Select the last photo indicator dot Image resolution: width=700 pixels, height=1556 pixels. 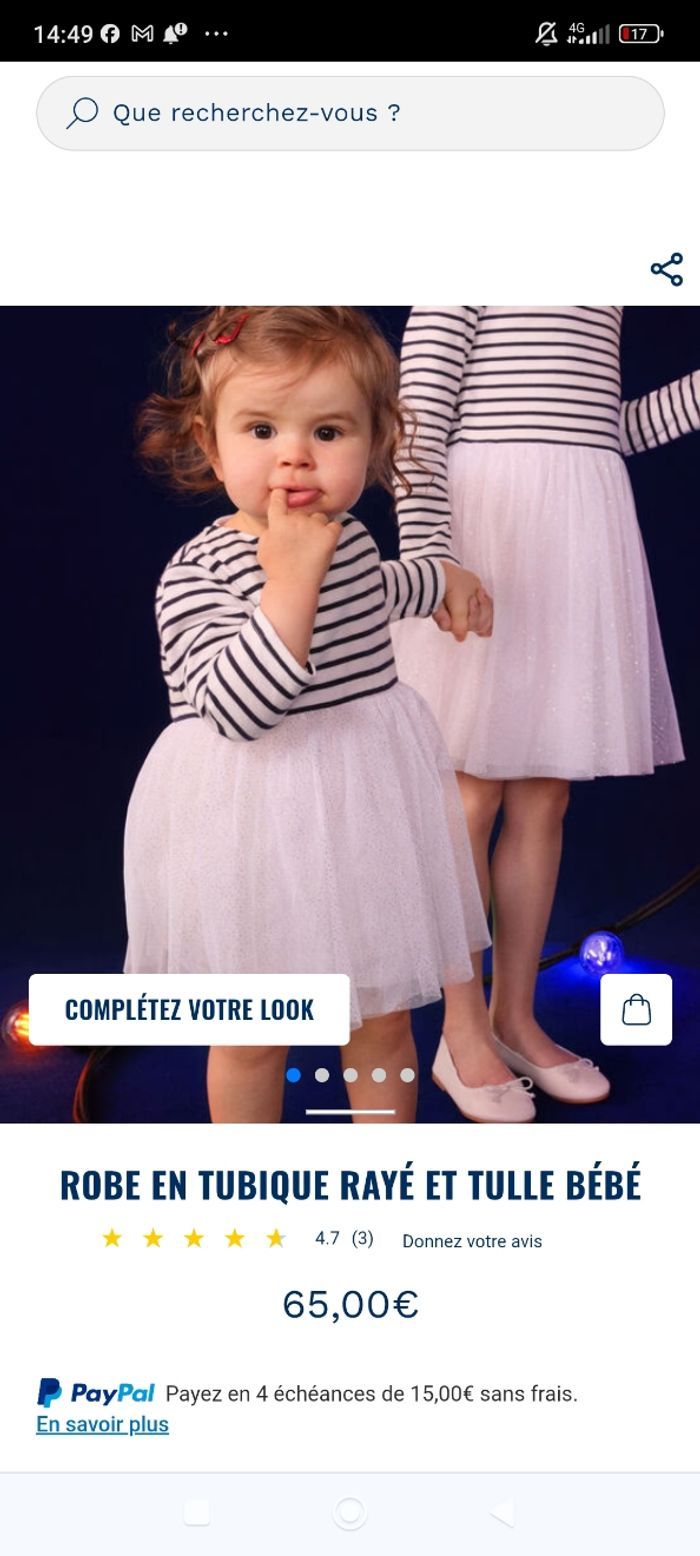pyautogui.click(x=407, y=1075)
